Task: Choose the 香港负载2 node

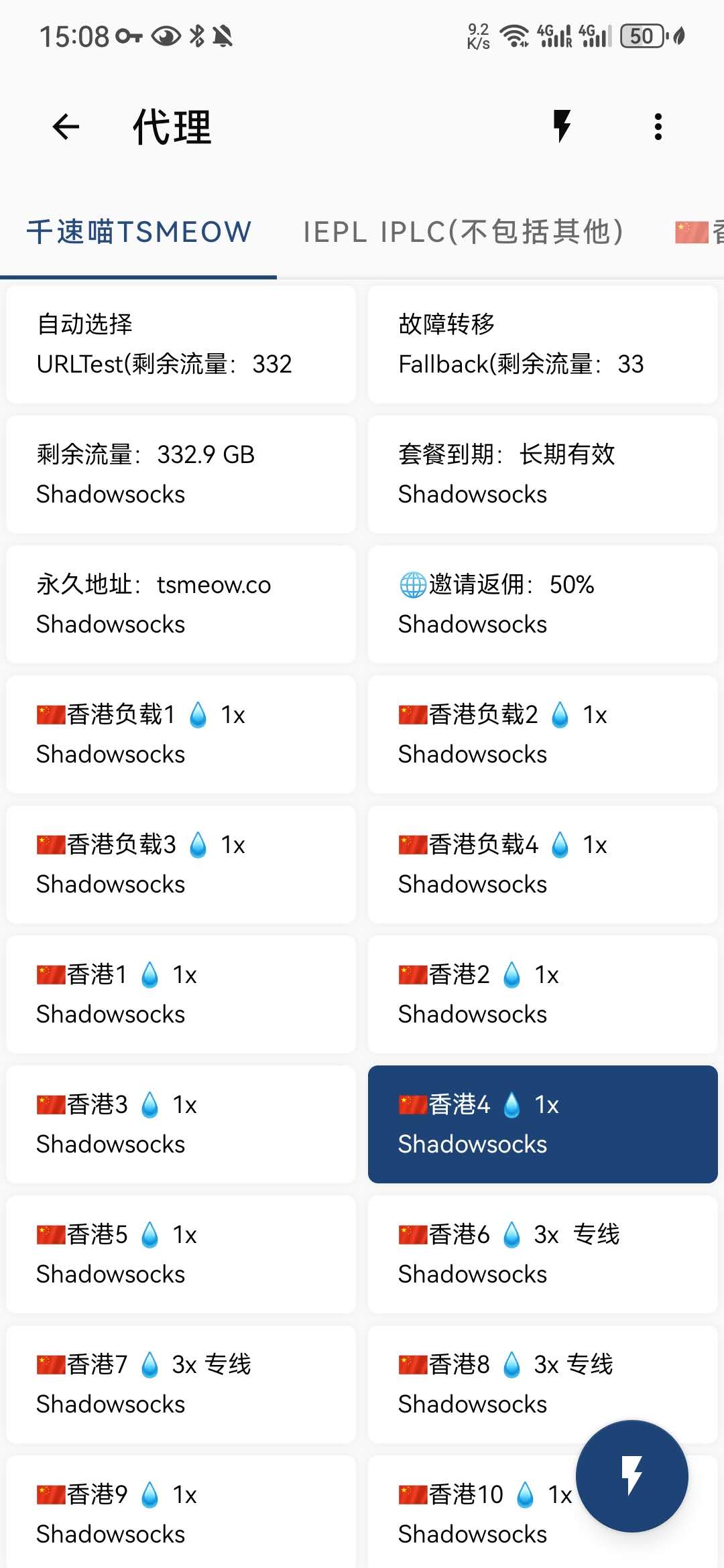Action: pyautogui.click(x=543, y=734)
